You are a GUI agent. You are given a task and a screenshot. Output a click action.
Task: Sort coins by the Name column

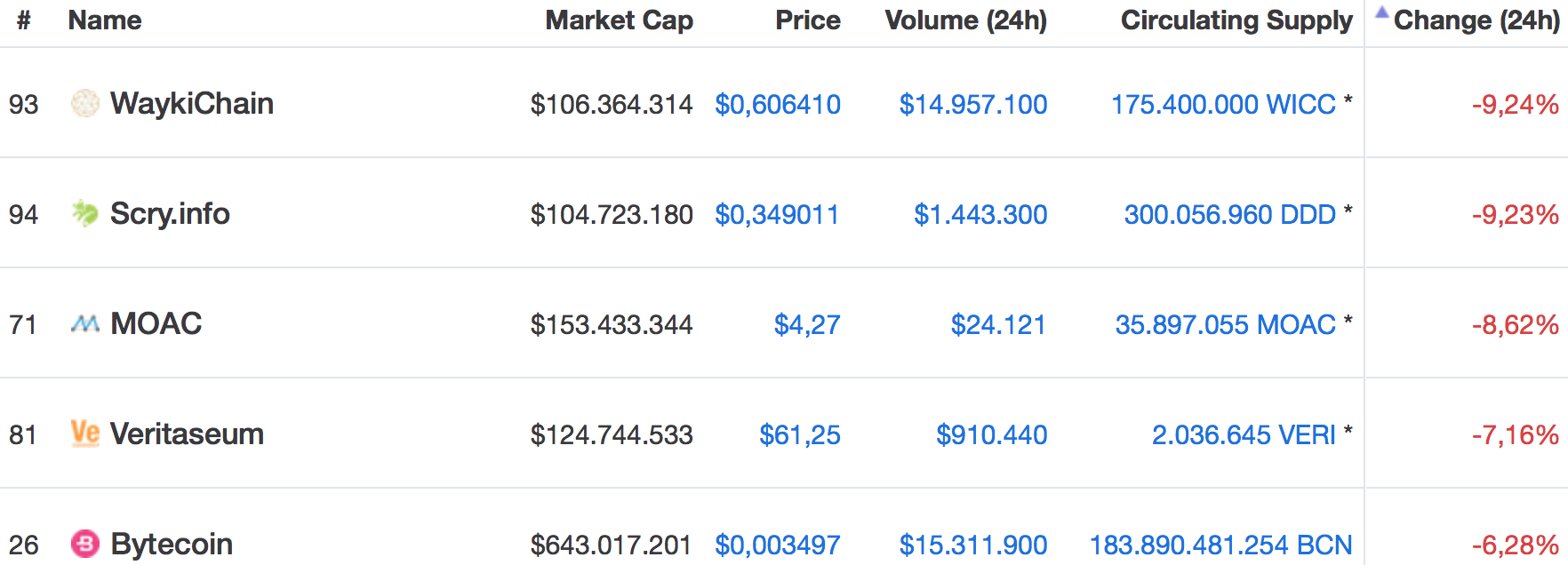[x=105, y=20]
